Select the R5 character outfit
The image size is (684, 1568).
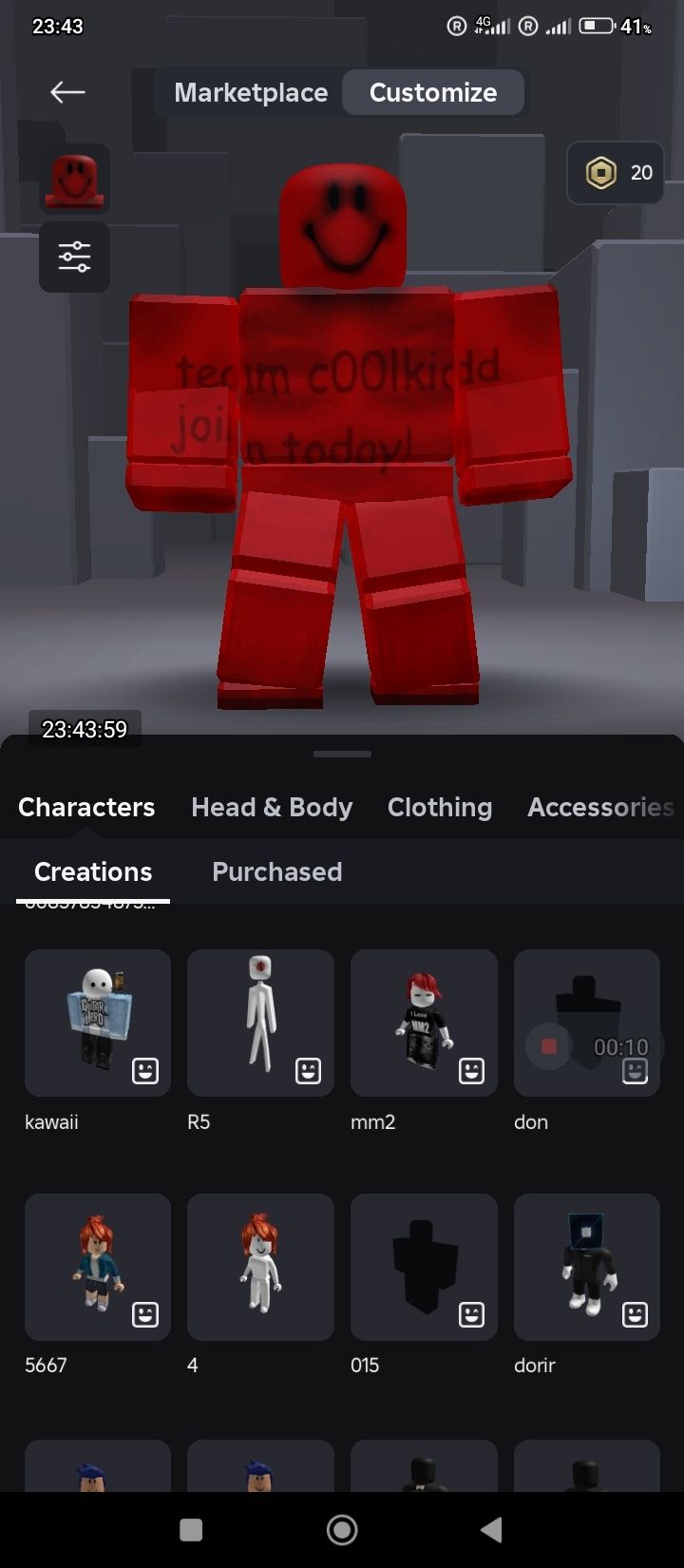260,1023
